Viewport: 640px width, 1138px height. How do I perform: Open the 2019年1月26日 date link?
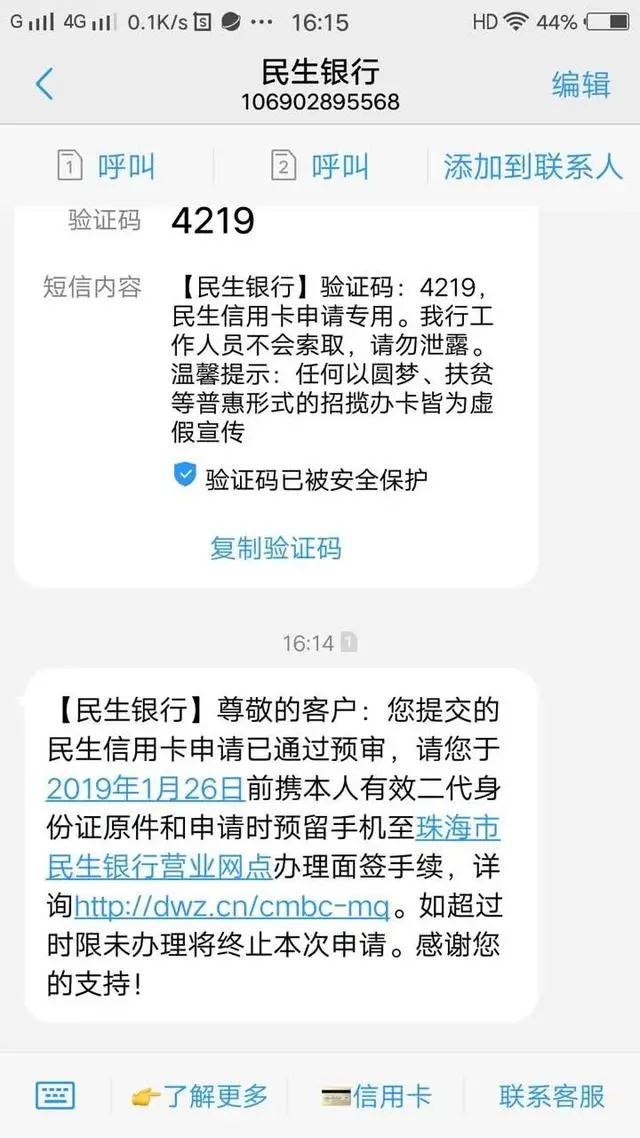coord(146,787)
